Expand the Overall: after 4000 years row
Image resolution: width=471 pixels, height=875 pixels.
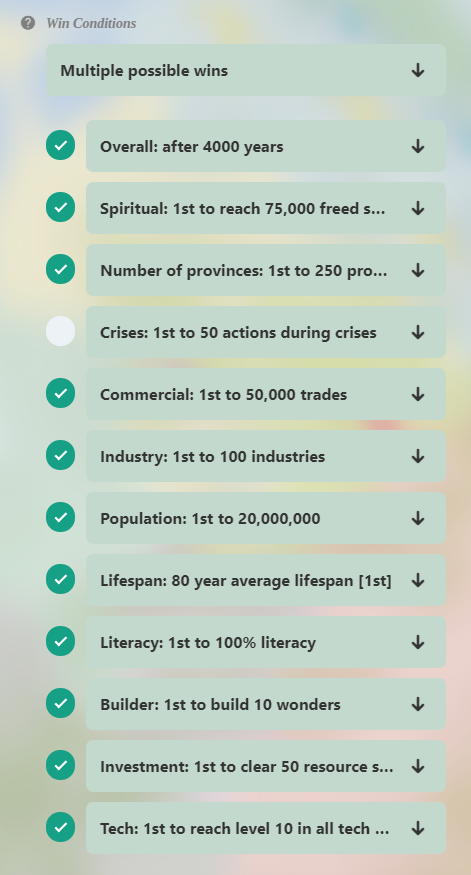click(266, 146)
